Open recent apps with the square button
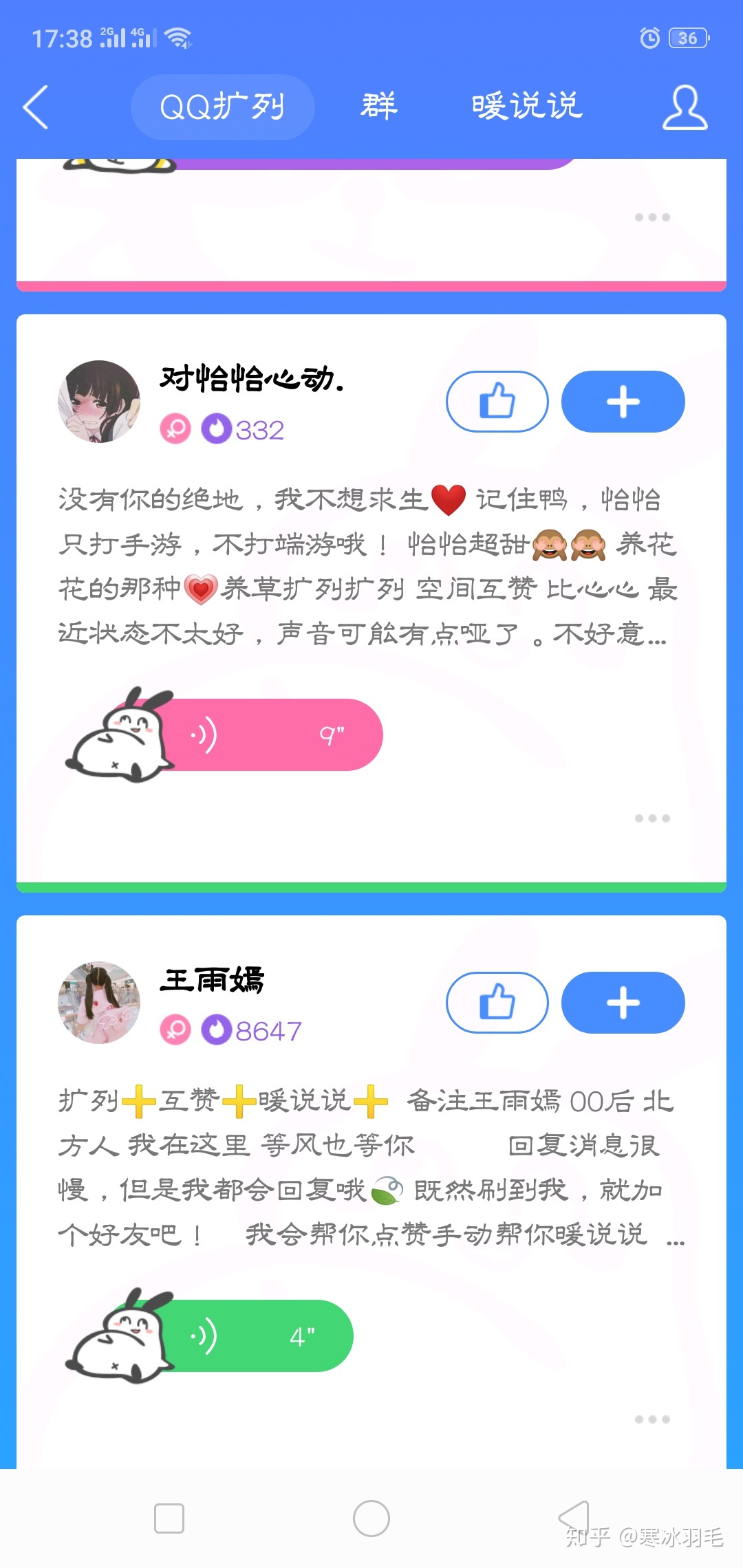Screen dimensions: 743x1568 (x=169, y=1518)
